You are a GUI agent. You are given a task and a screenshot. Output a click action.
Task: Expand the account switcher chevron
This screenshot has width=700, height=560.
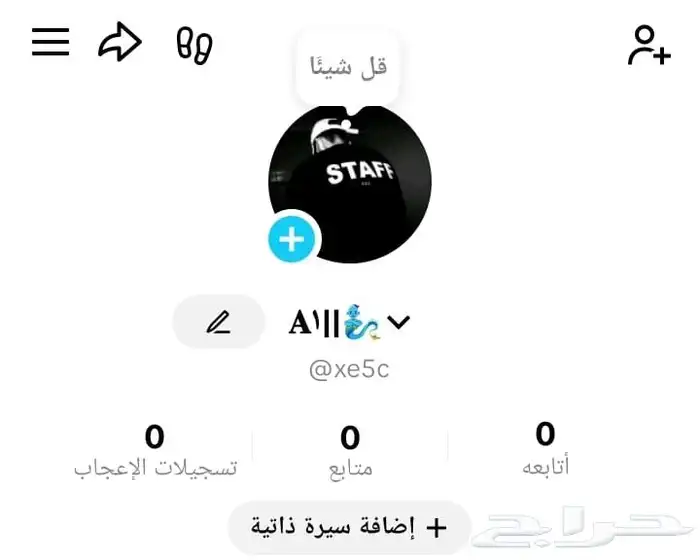point(398,322)
